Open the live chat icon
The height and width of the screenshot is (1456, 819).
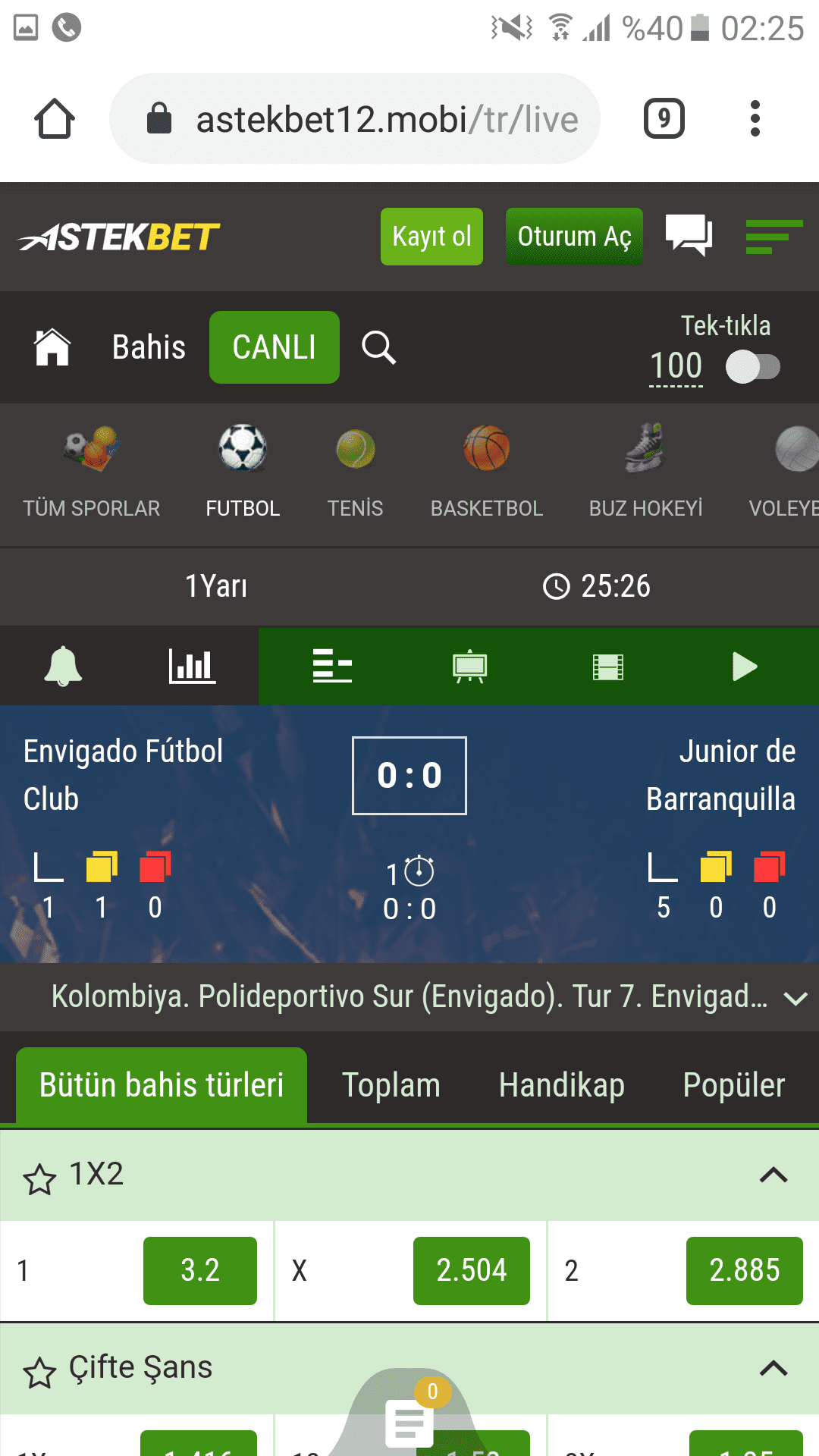[689, 236]
